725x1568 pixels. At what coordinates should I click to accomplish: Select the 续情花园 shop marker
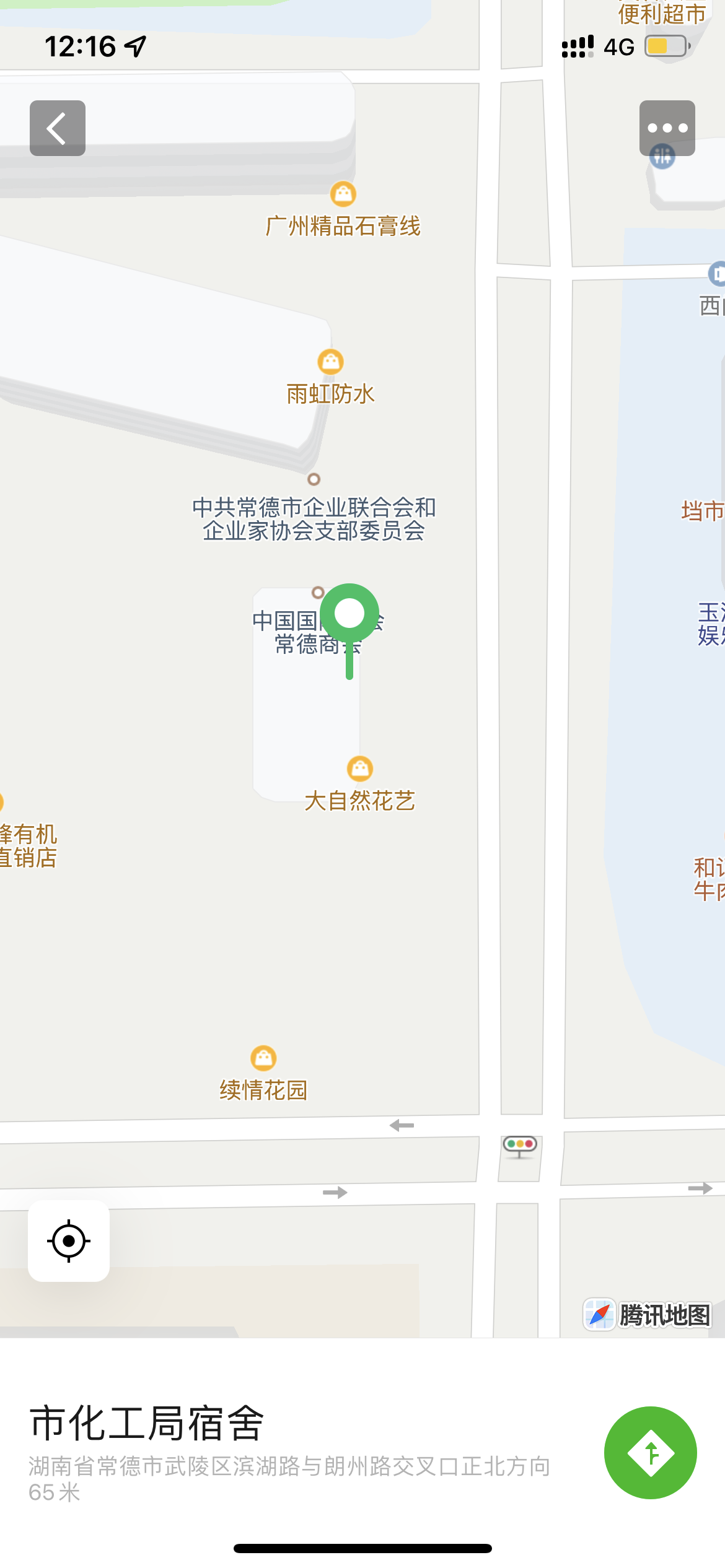[x=263, y=1058]
